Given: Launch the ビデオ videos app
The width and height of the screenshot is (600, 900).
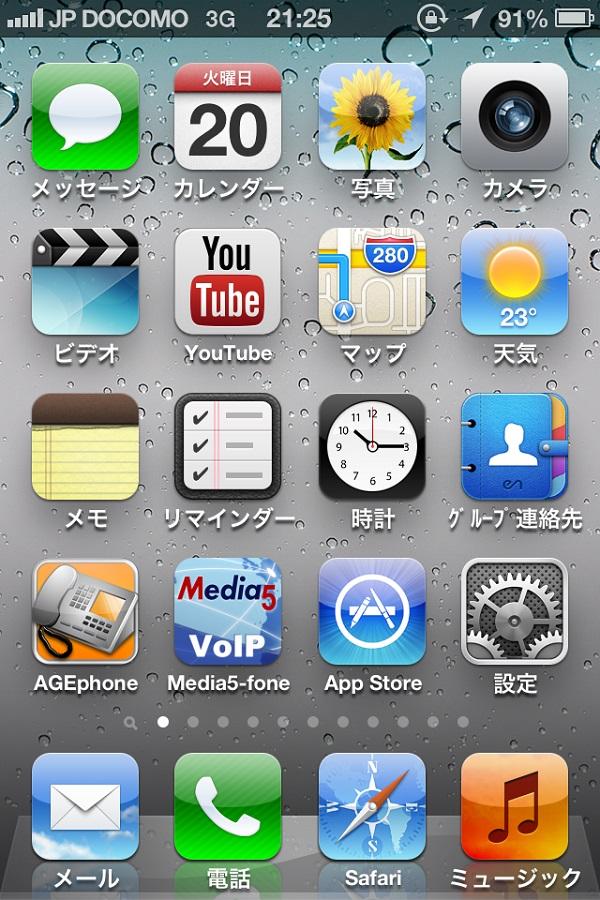Looking at the screenshot, I should pyautogui.click(x=86, y=282).
